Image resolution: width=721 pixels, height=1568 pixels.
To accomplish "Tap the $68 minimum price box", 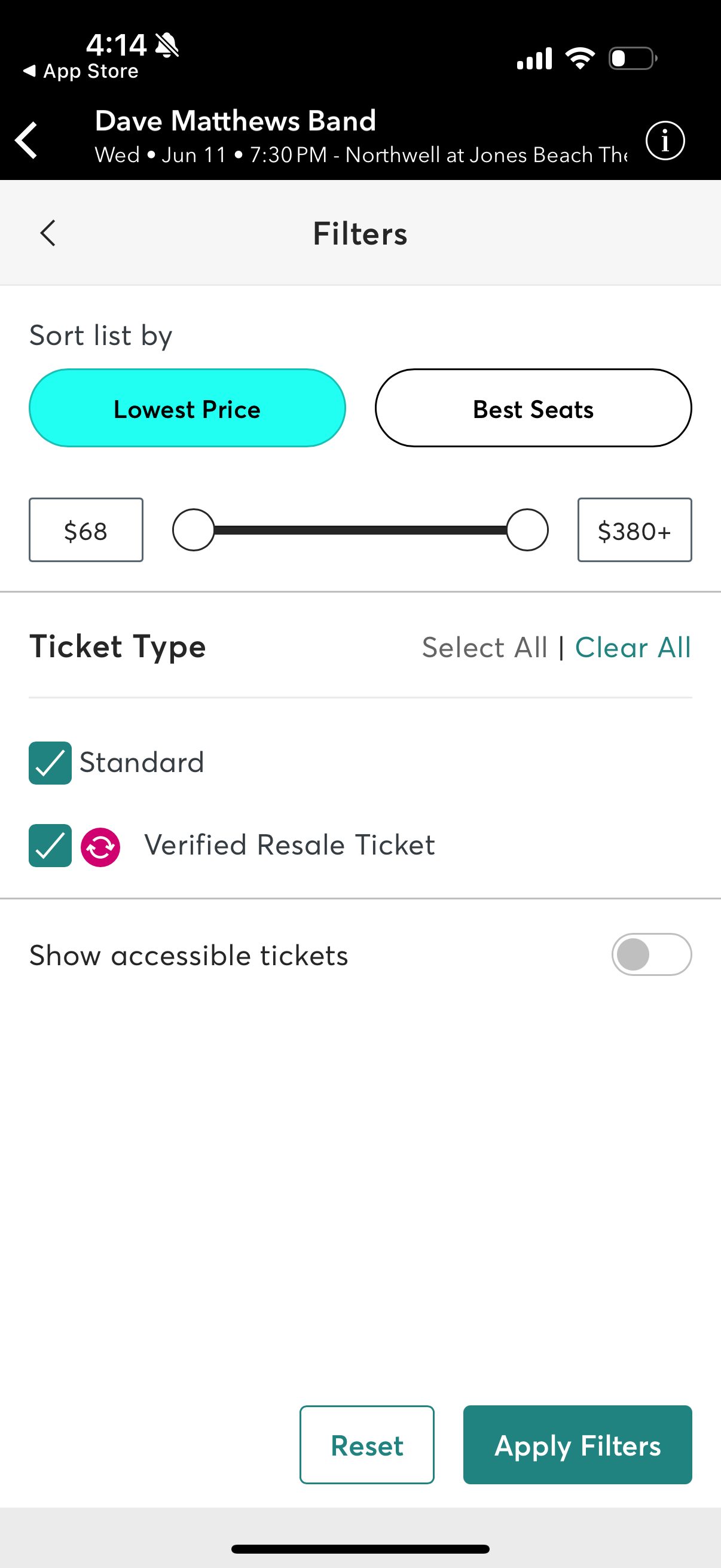I will click(85, 530).
